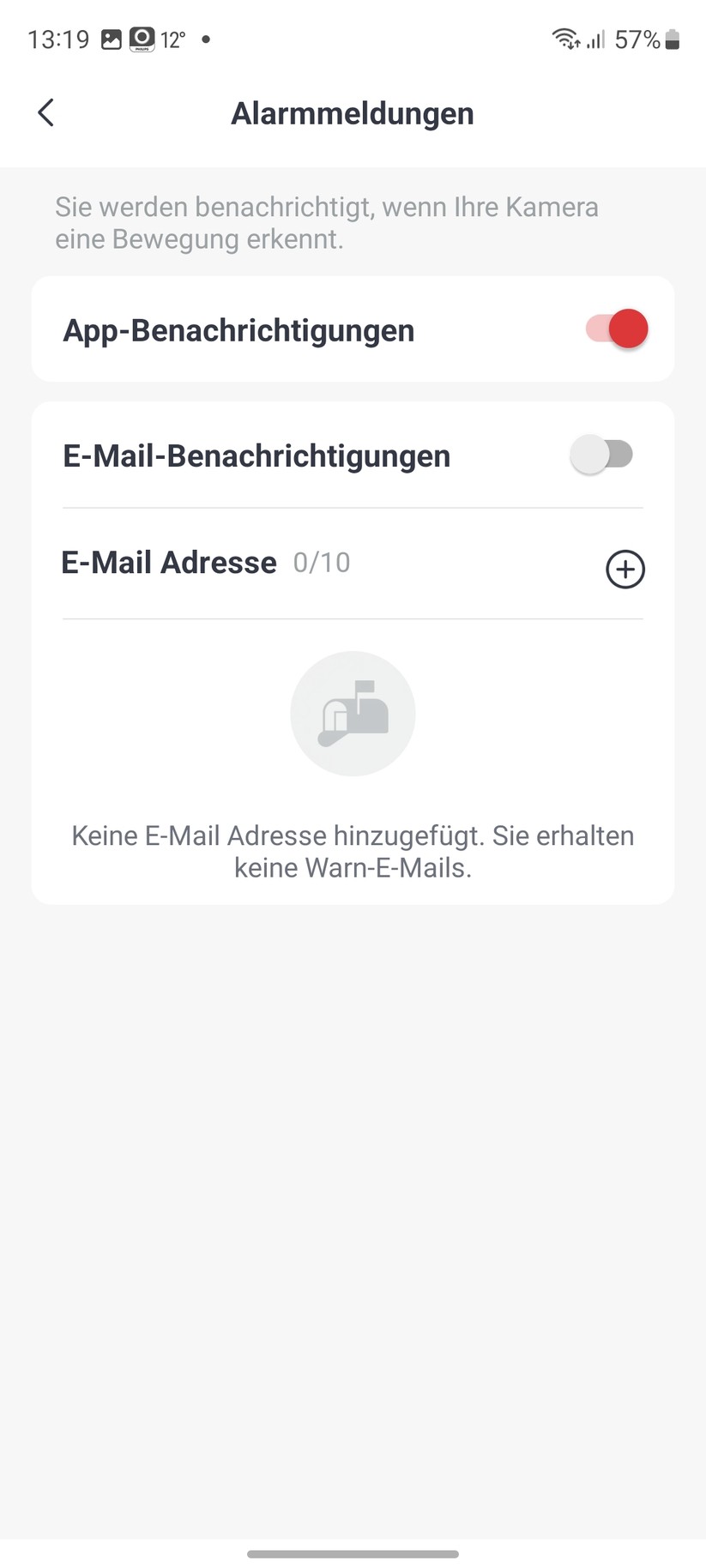Viewport: 706px width, 1568px height.
Task: Tap the motion detection notification description text
Action: 327,222
